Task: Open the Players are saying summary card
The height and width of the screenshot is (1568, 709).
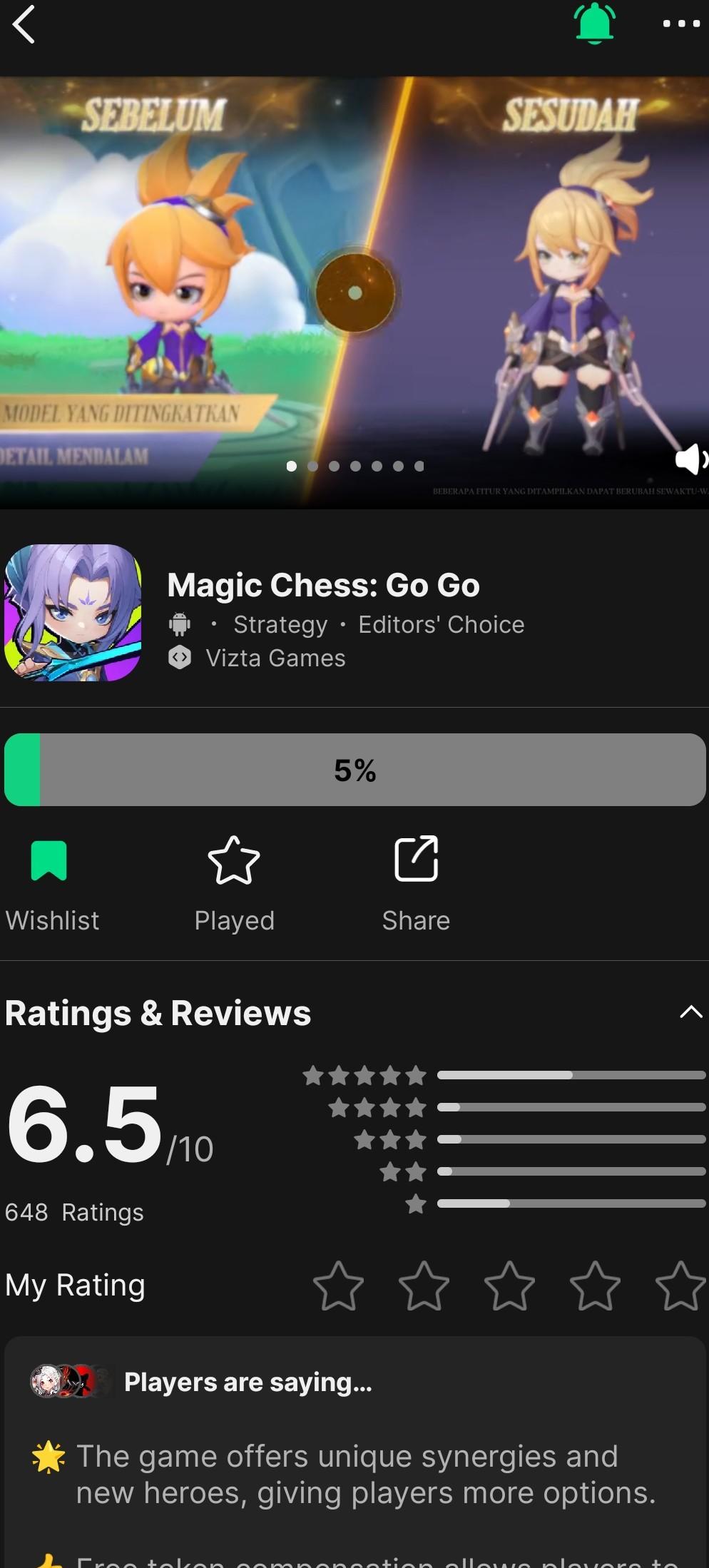Action: [354, 1455]
